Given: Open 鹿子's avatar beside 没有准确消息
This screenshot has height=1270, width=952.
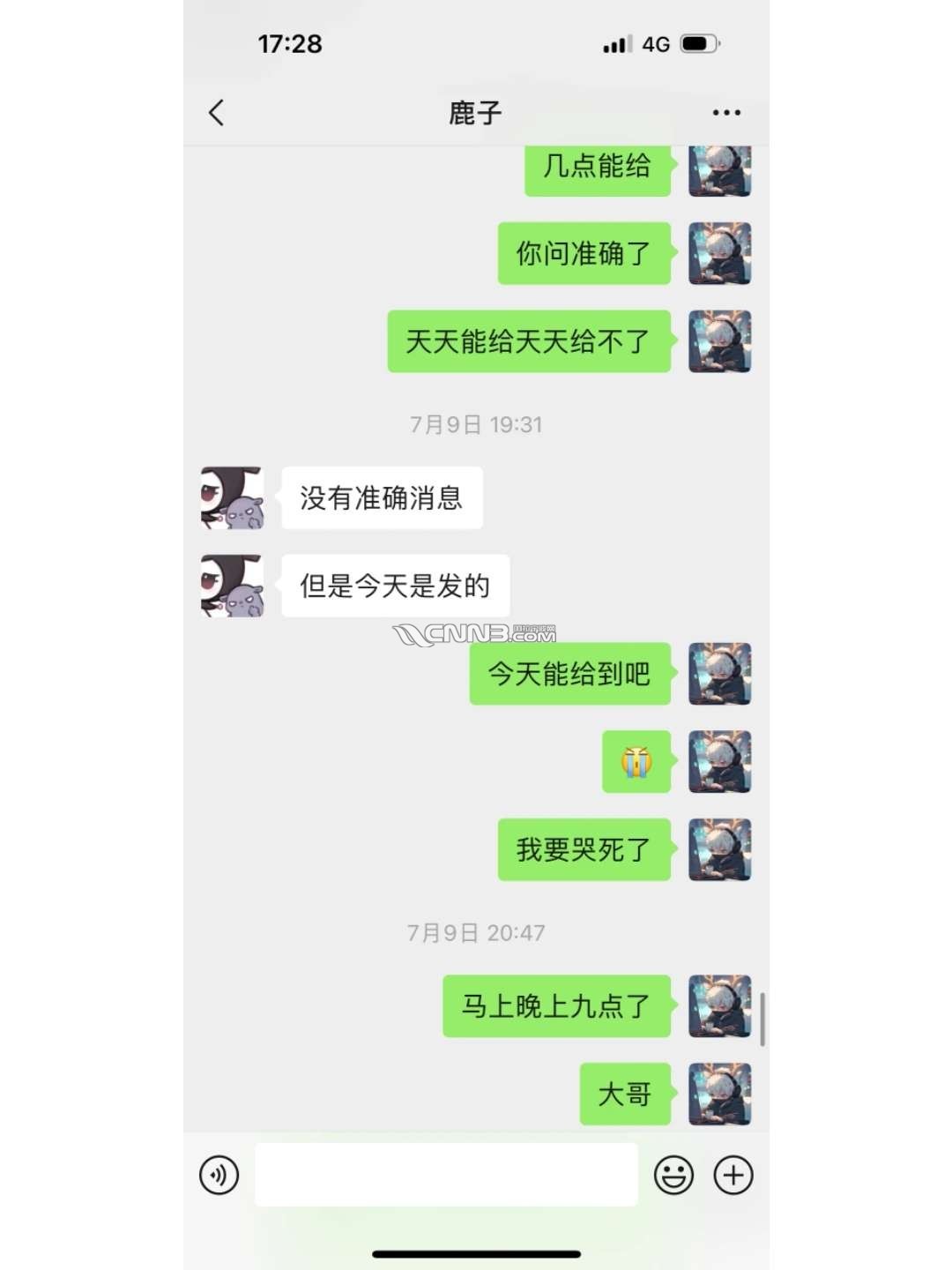Looking at the screenshot, I should [232, 498].
